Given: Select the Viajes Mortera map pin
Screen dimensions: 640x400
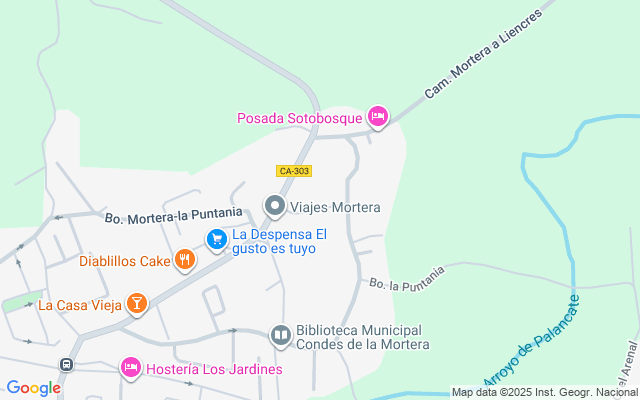Looking at the screenshot, I should [275, 207].
